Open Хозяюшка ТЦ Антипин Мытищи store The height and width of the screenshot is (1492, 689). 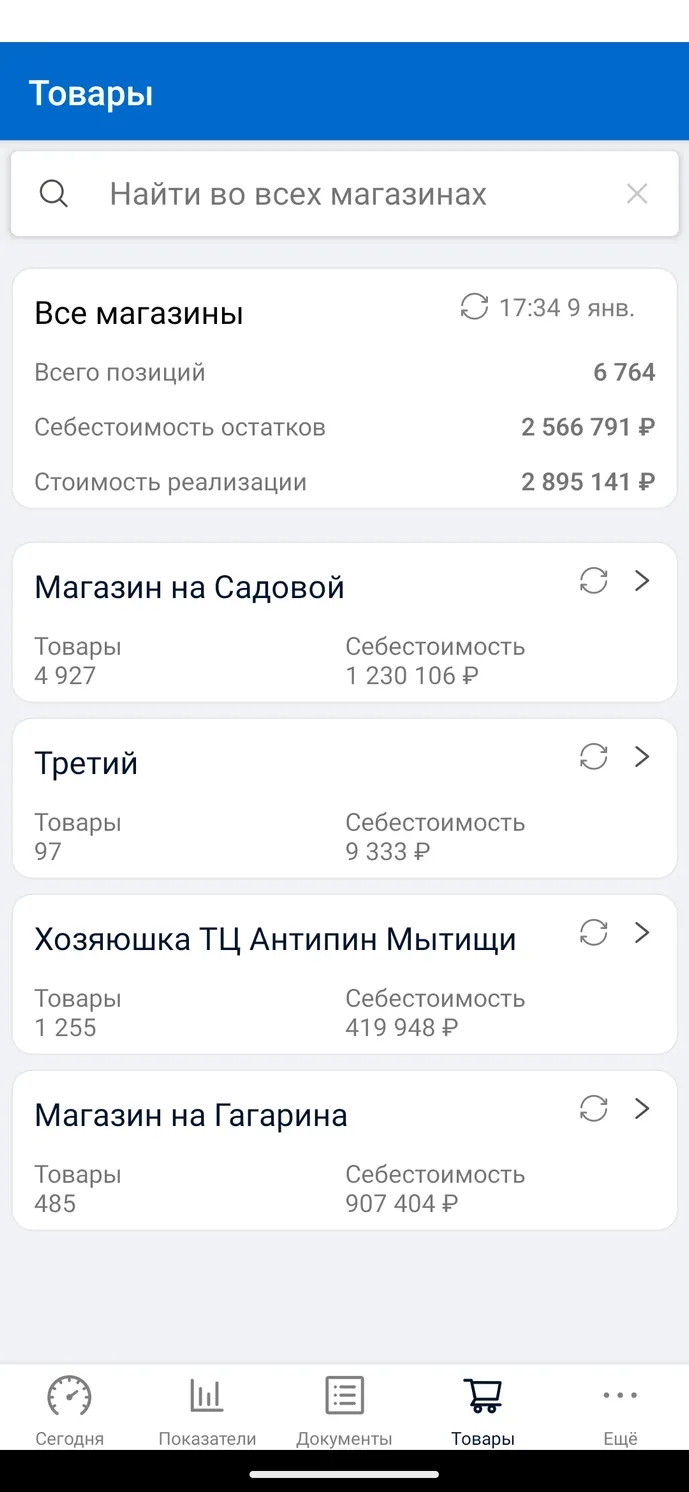tap(345, 975)
